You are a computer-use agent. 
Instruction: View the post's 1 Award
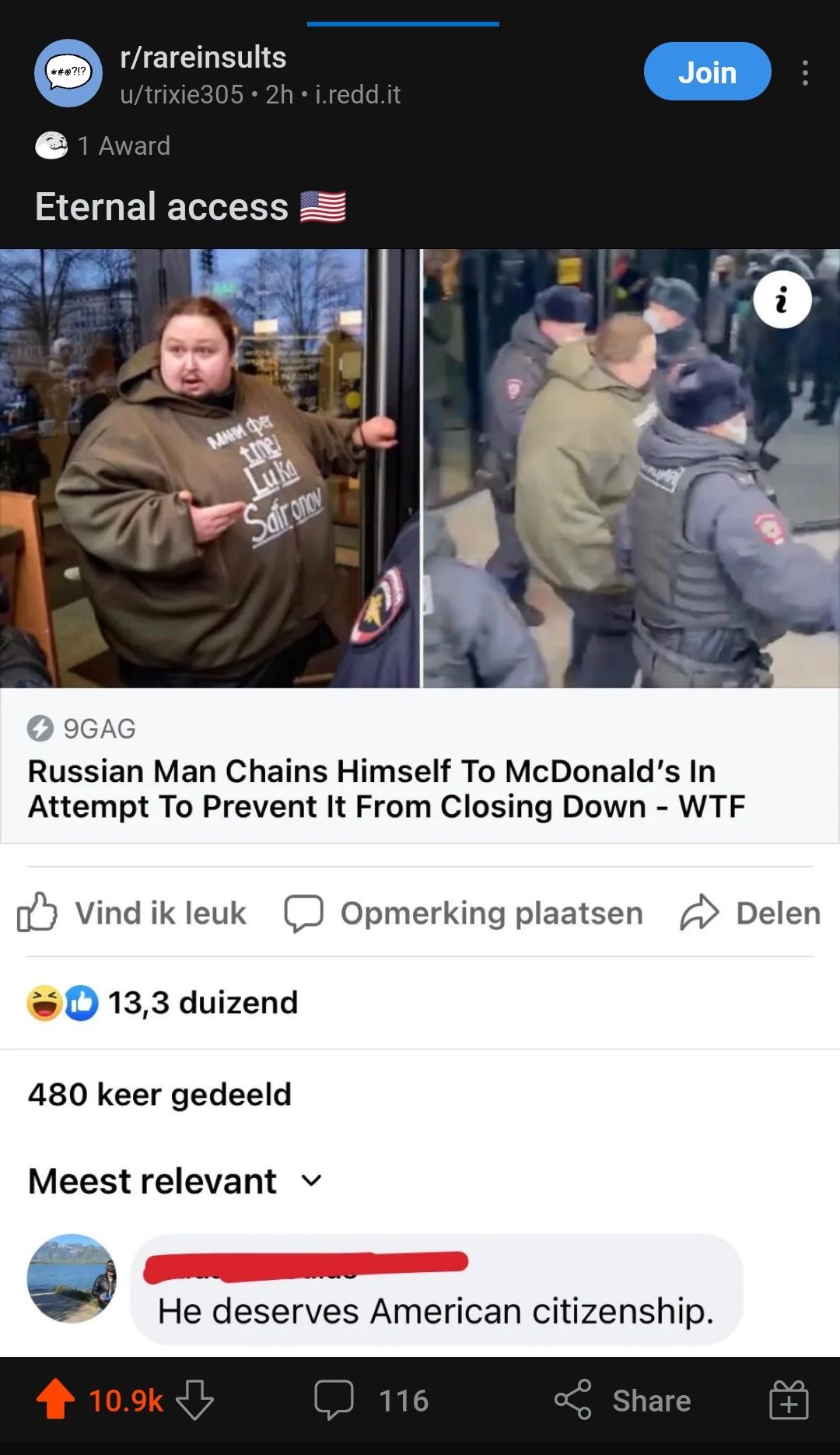coord(103,145)
